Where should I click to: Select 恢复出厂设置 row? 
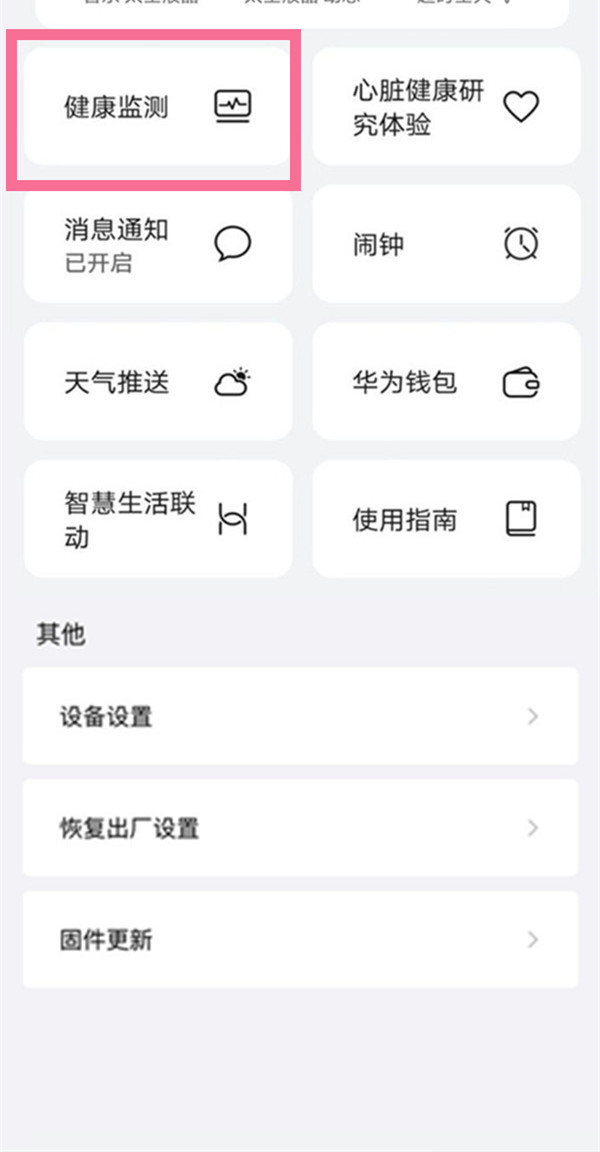(300, 828)
